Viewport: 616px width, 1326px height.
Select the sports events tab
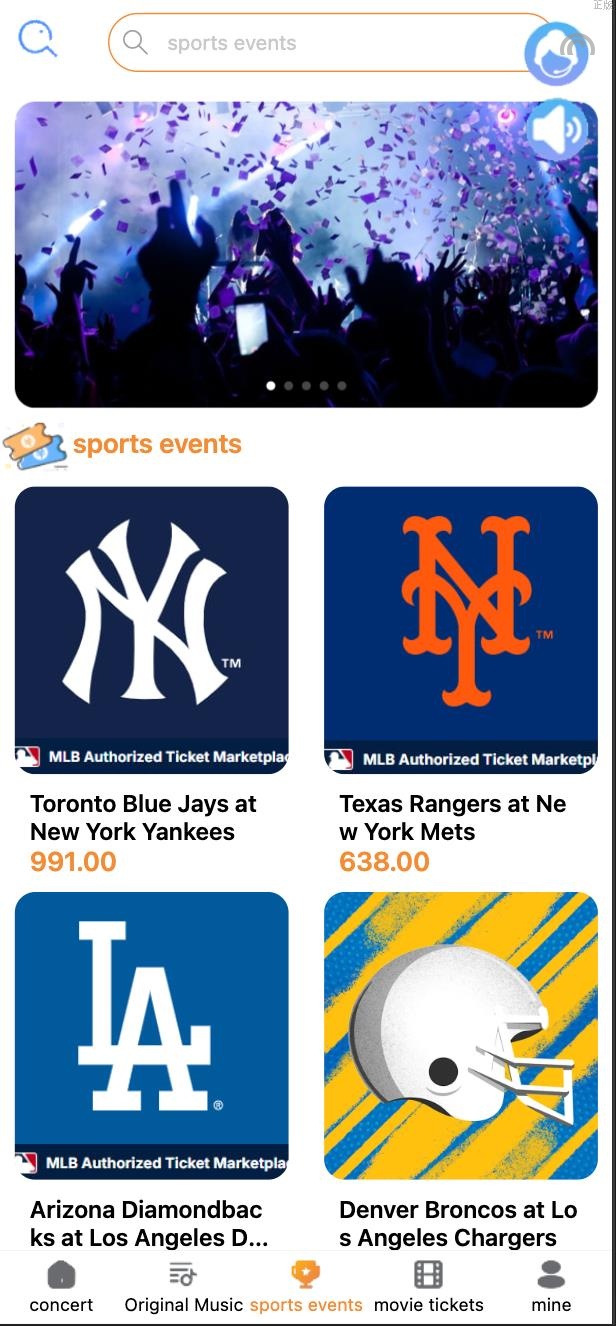coord(306,1287)
